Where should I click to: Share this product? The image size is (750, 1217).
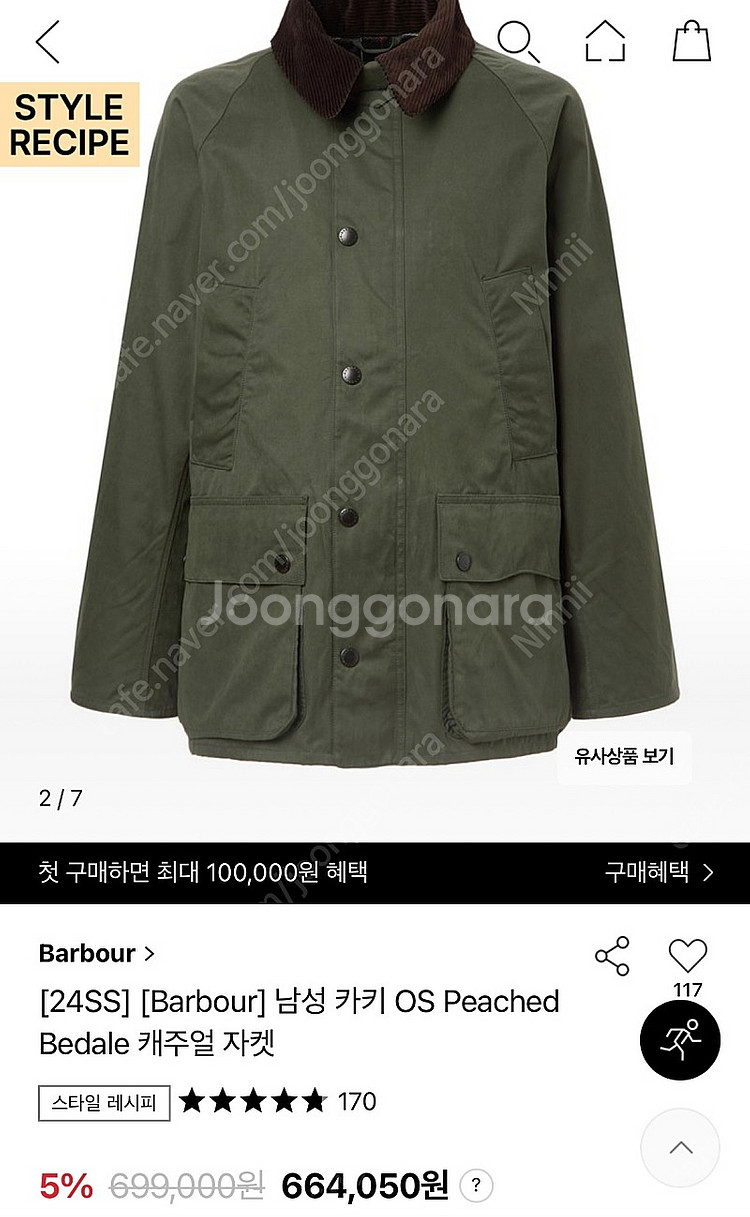tap(612, 956)
